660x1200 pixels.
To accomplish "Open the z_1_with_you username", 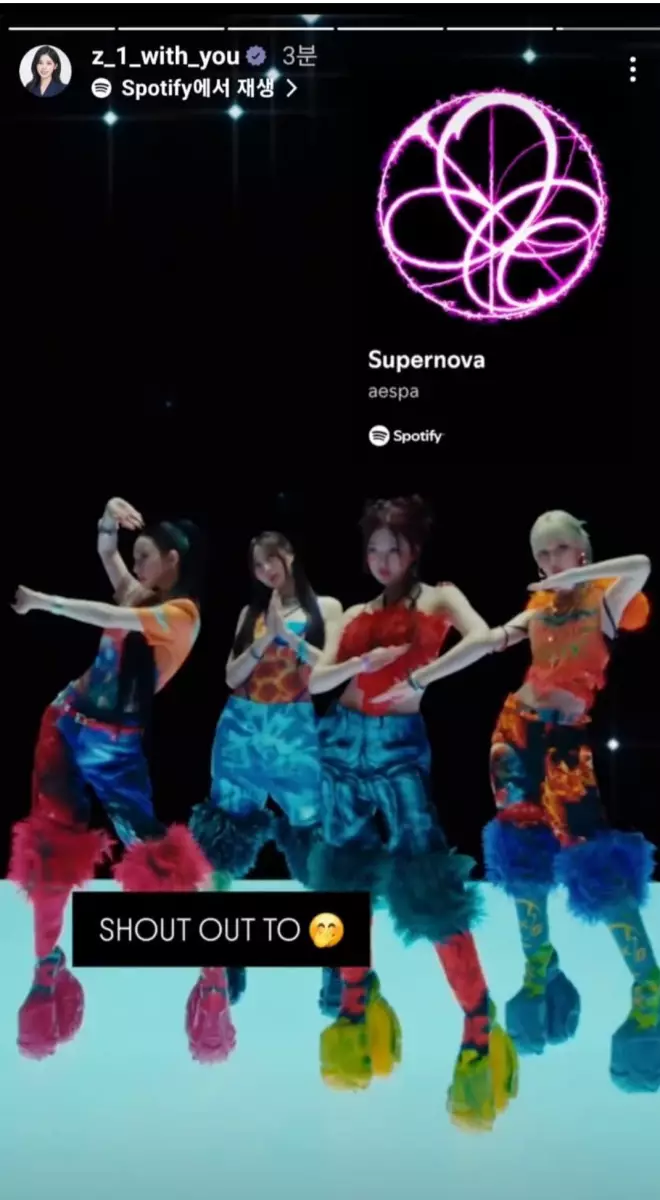I will tap(165, 57).
